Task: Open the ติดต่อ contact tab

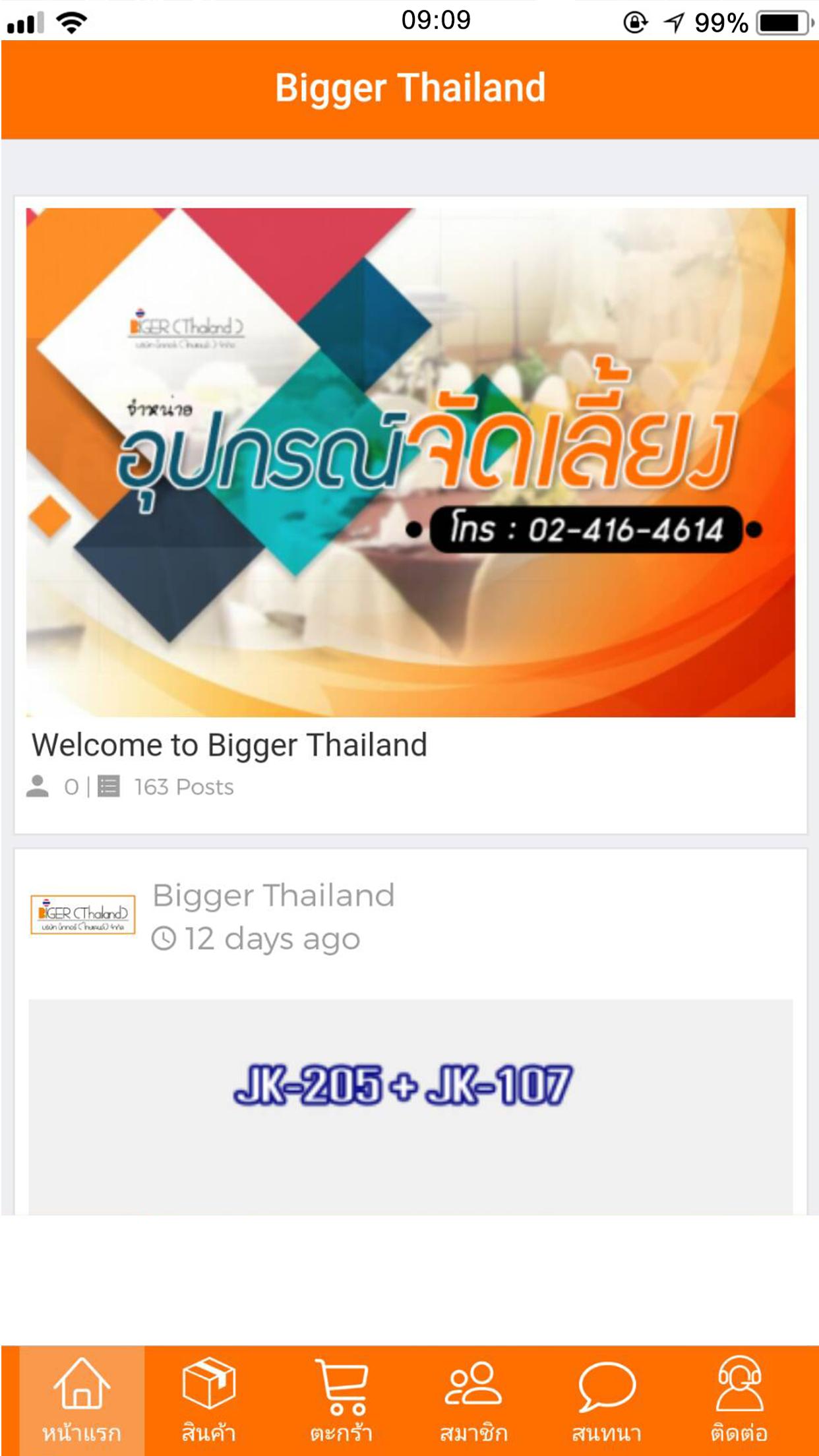Action: pyautogui.click(x=739, y=1399)
